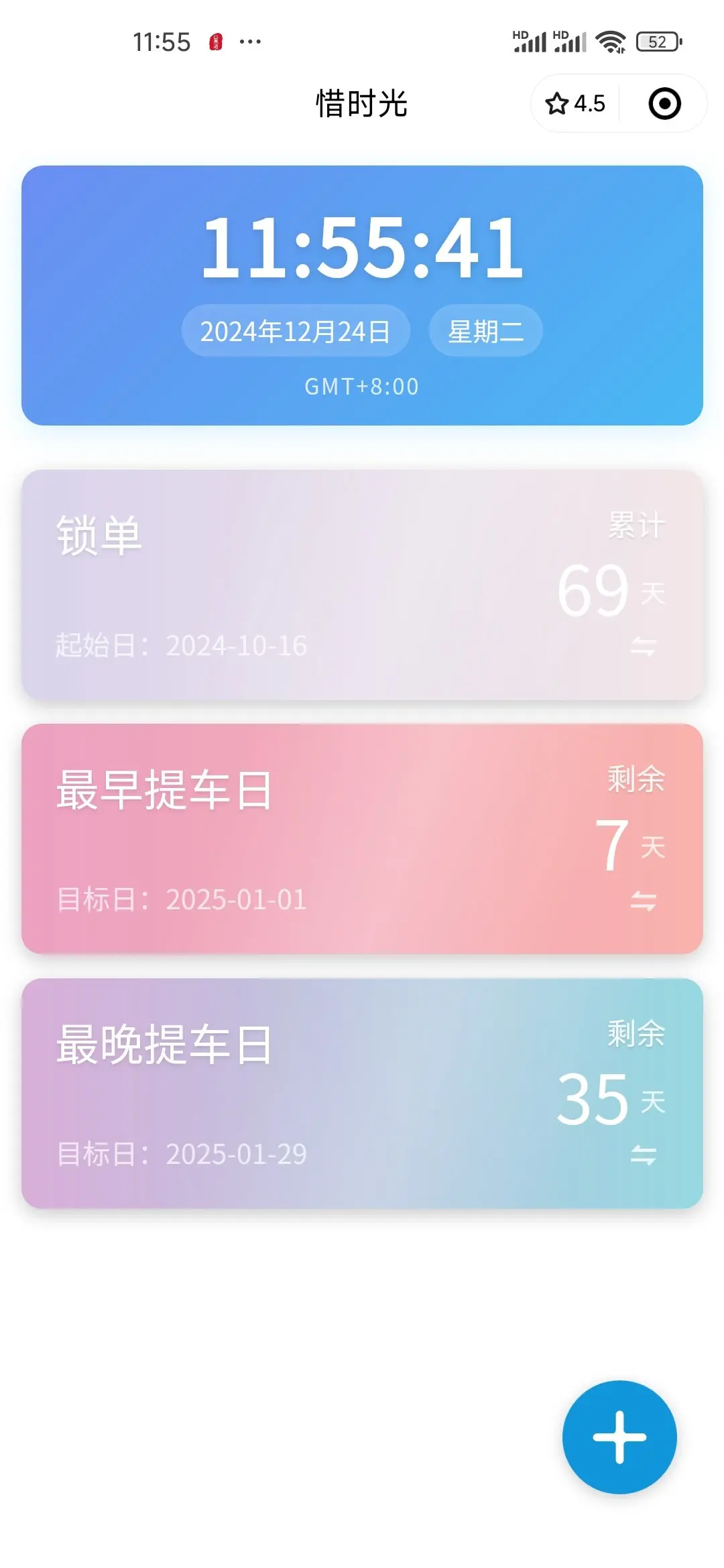Switch display mode on the 锁单 card
Viewport: 724px width, 1568px height.
643,647
